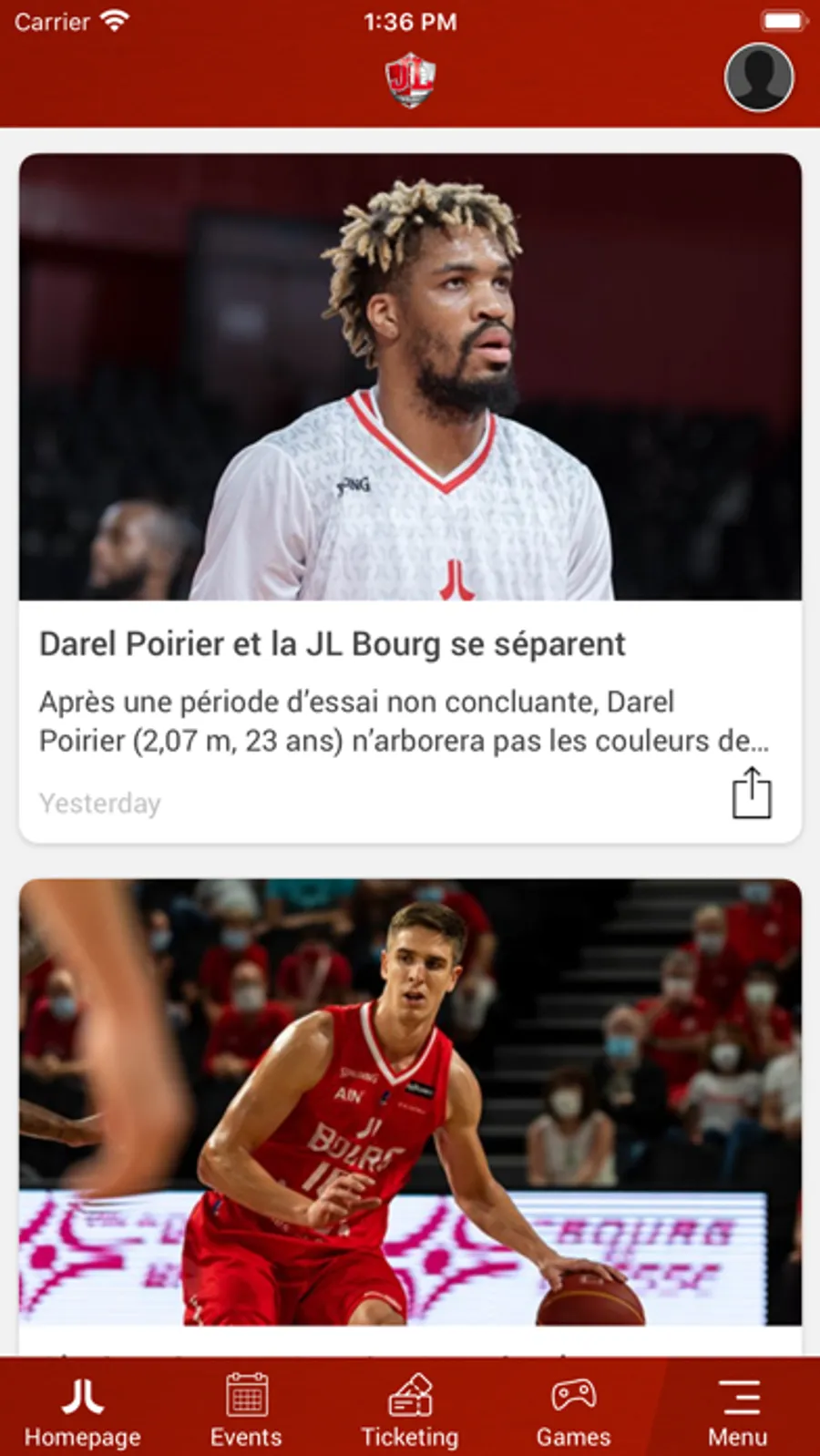Switch to the Homepage tab
Image resolution: width=820 pixels, height=1456 pixels.
(x=82, y=1409)
